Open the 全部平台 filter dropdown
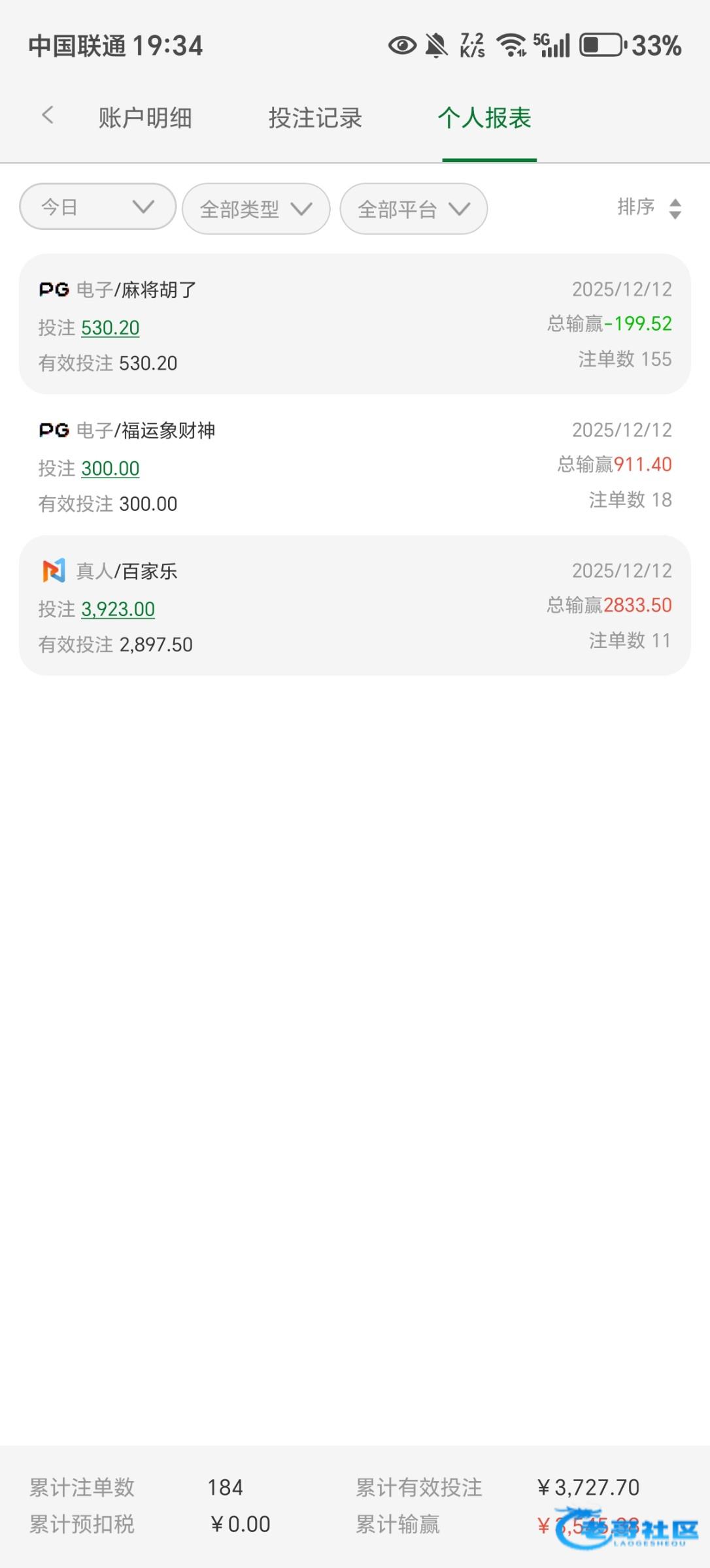The image size is (710, 1568). (x=413, y=209)
